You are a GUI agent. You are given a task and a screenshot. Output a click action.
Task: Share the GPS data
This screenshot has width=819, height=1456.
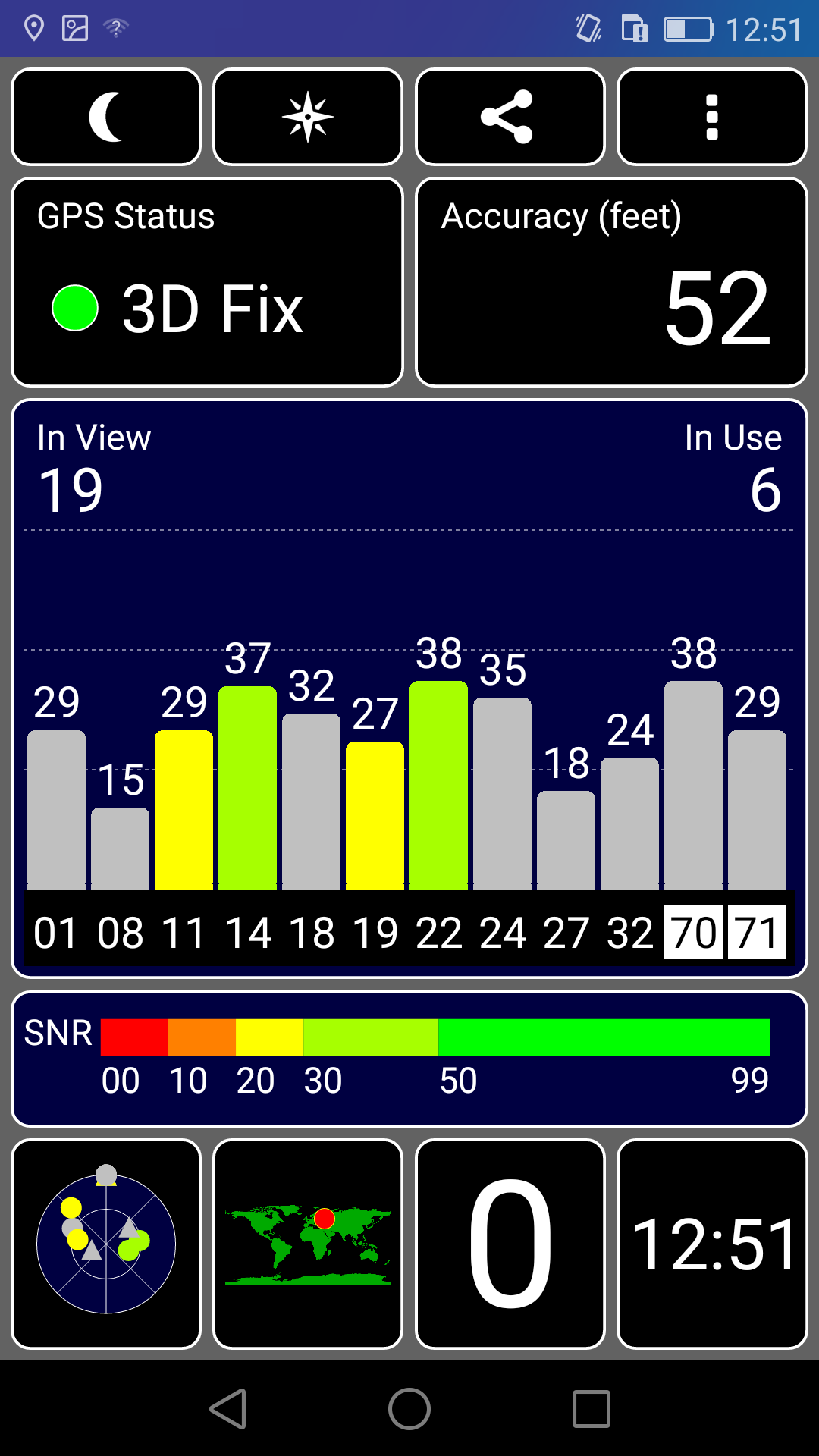(x=510, y=117)
